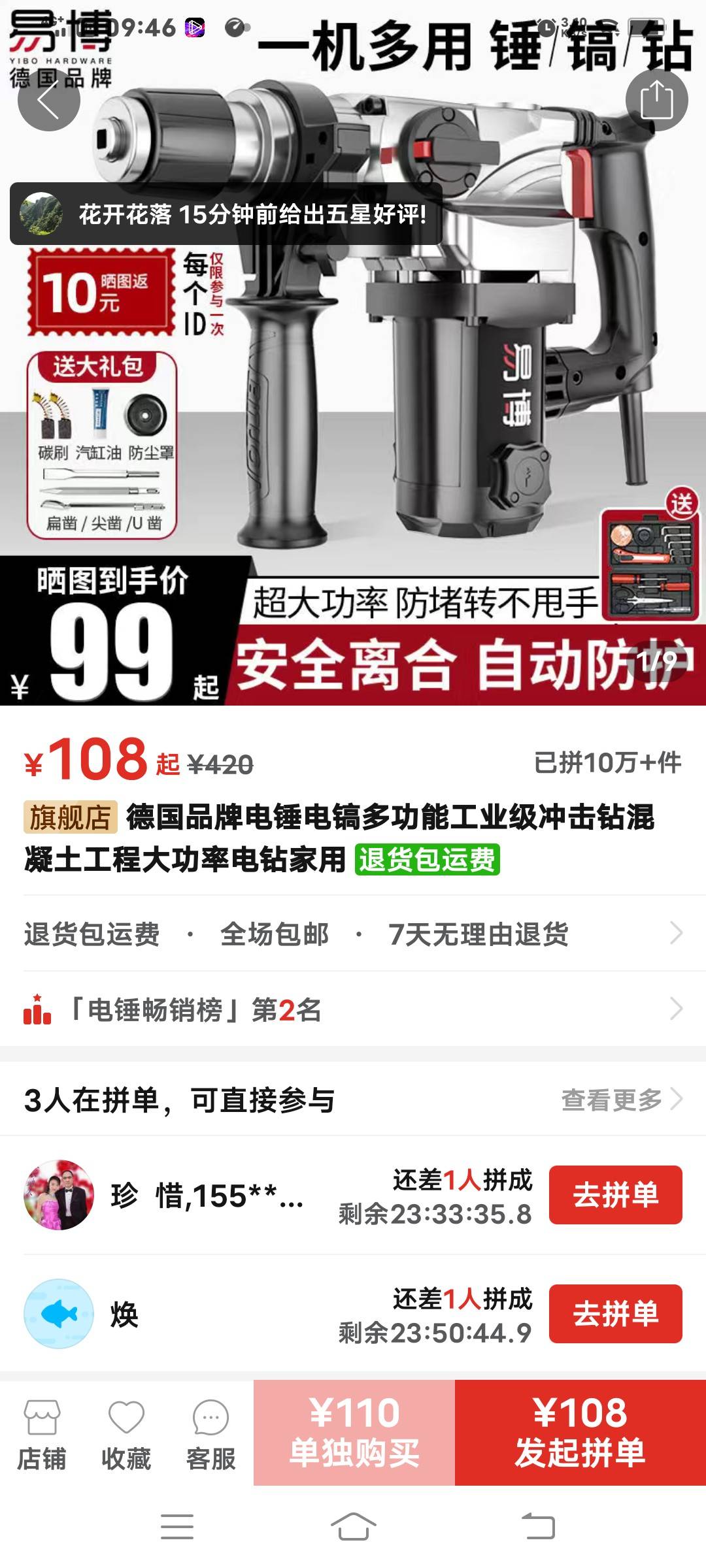Image resolution: width=706 pixels, height=1568 pixels.
Task: Join 珍惜's group order with 去拼单
Action: [615, 1195]
